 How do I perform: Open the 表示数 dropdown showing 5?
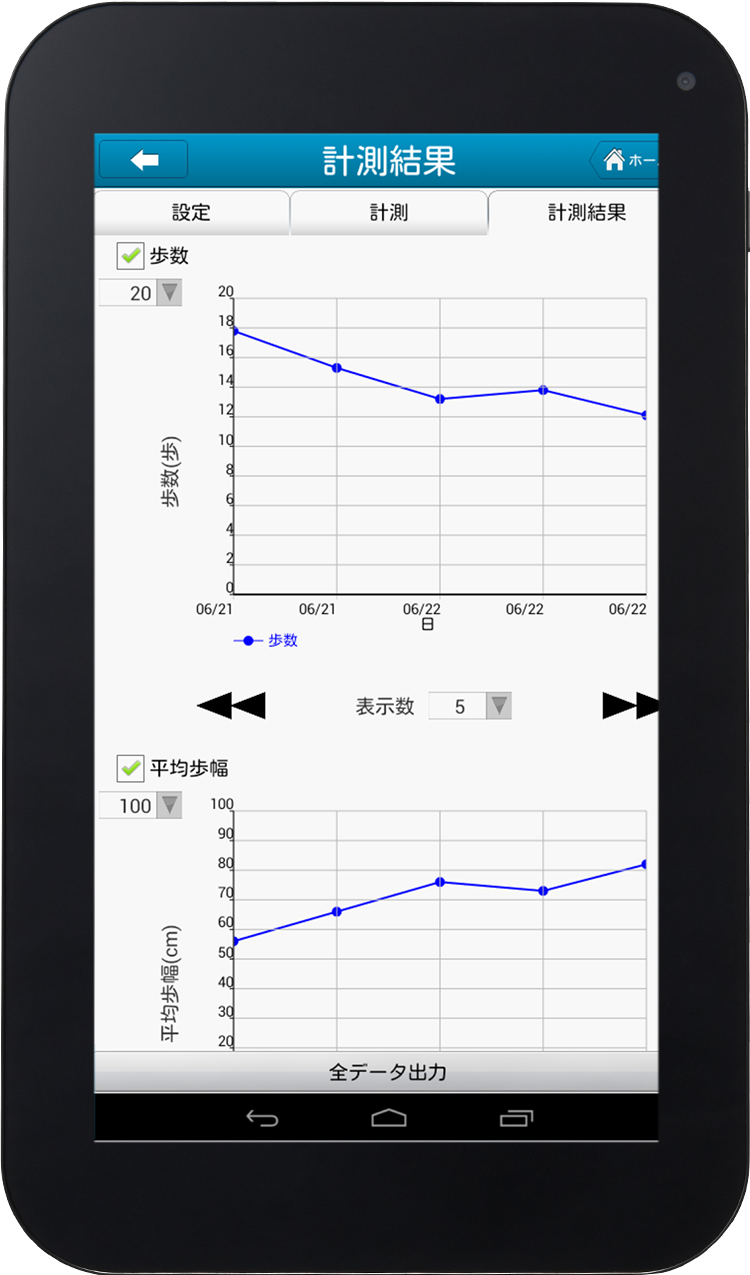coord(470,706)
